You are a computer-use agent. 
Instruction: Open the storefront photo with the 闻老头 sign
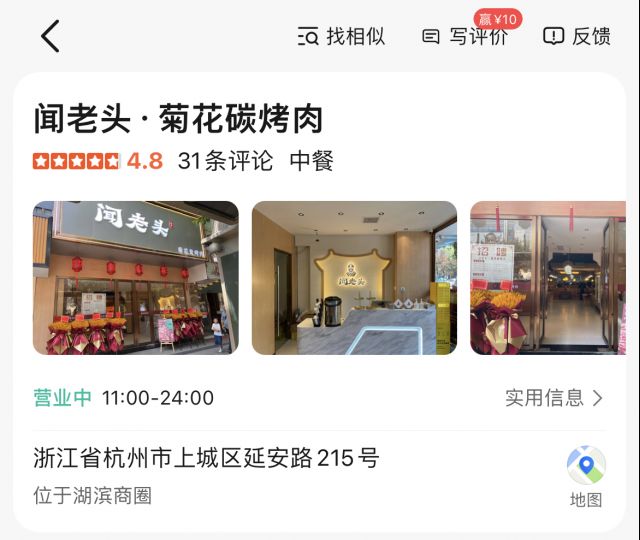point(135,278)
